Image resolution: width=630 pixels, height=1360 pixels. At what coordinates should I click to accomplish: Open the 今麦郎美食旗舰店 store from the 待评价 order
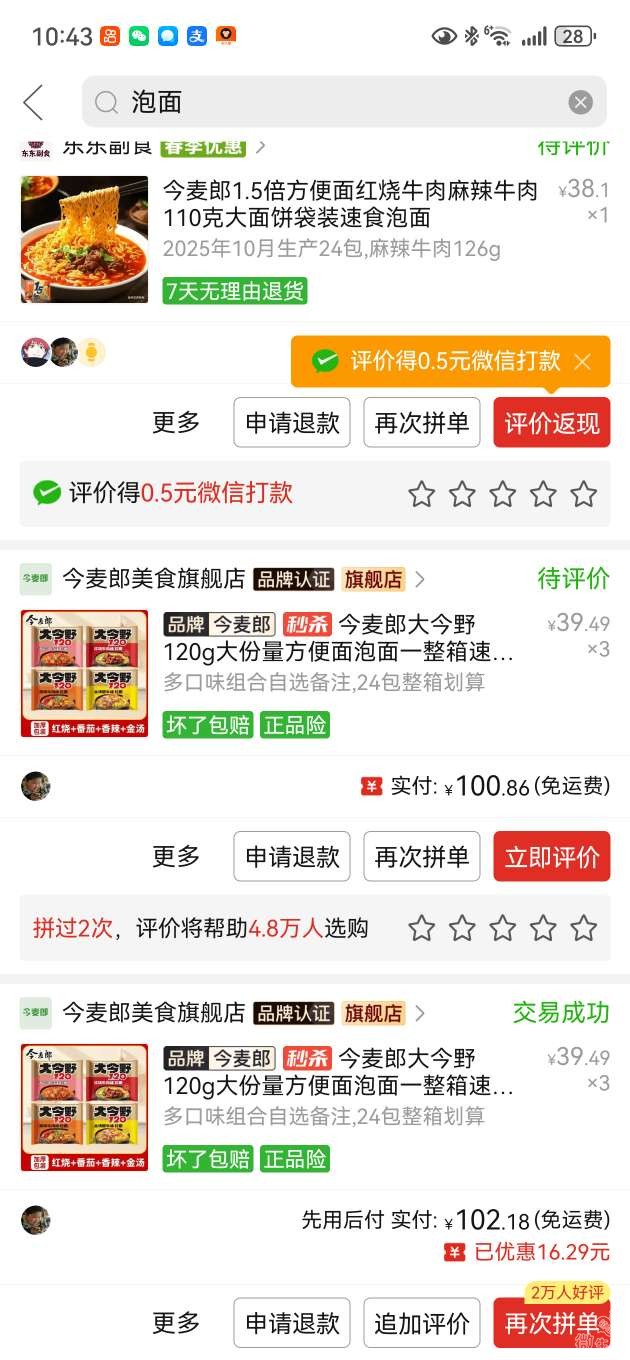(153, 579)
